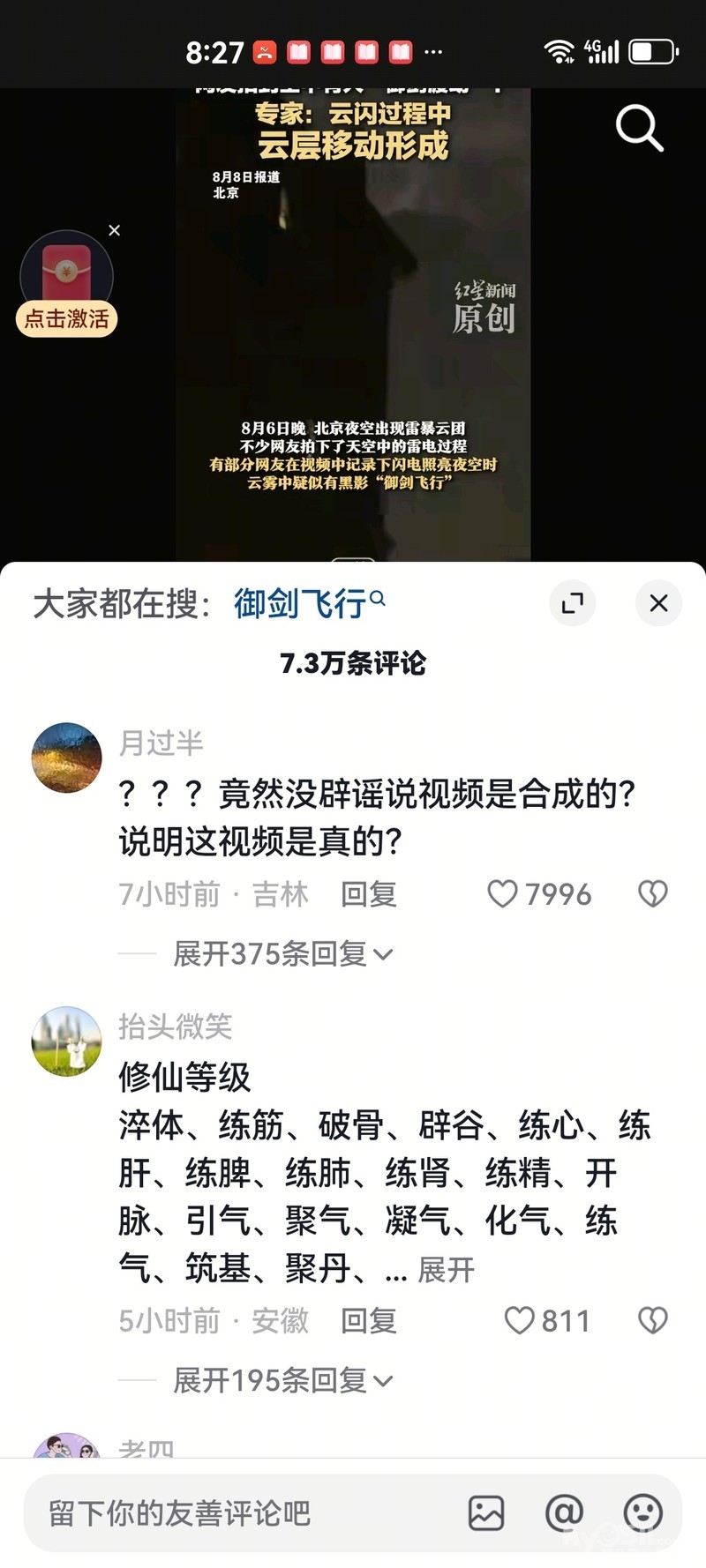Expand the 375 replies
The height and width of the screenshot is (1568, 706).
coord(282,953)
